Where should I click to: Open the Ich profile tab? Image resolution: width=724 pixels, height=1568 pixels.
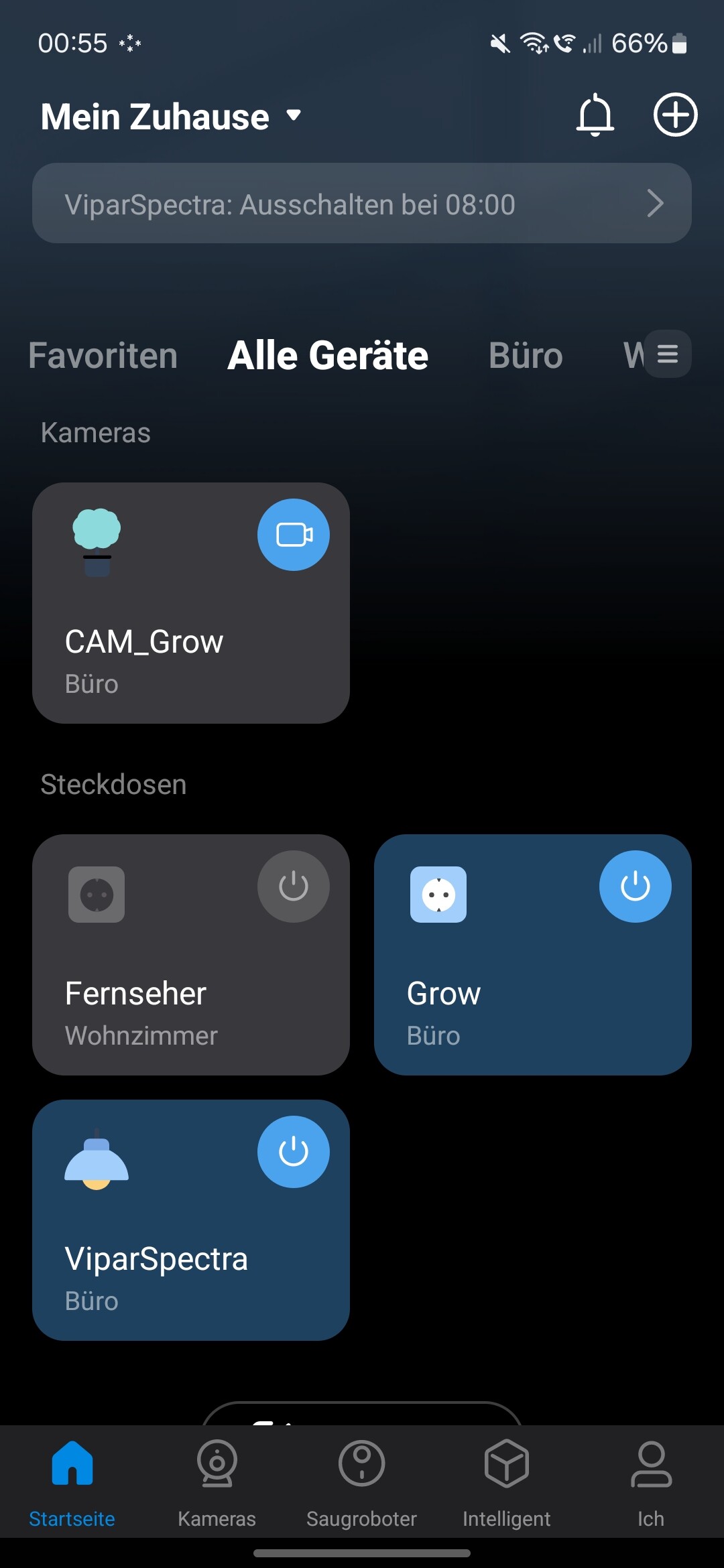pyautogui.click(x=651, y=1484)
